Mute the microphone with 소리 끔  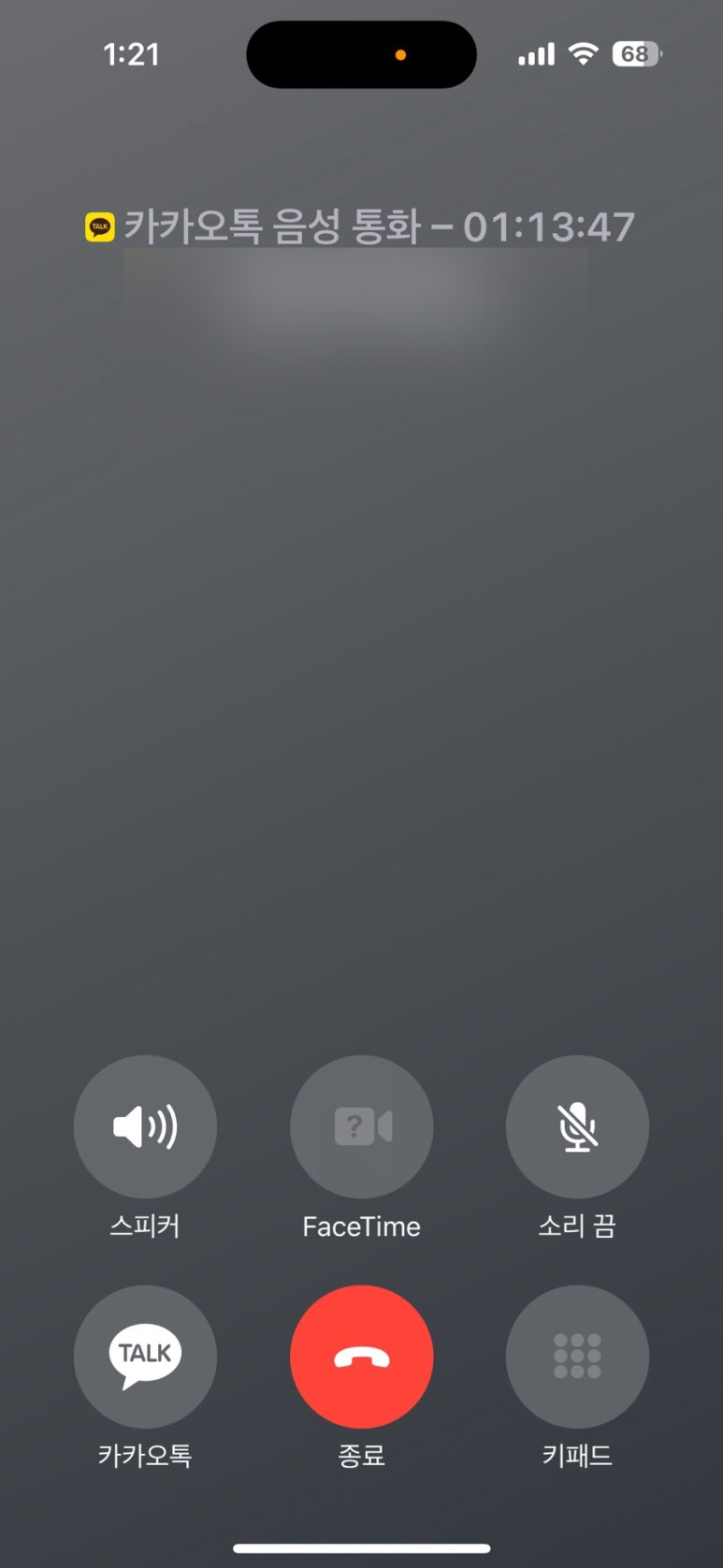[577, 1126]
